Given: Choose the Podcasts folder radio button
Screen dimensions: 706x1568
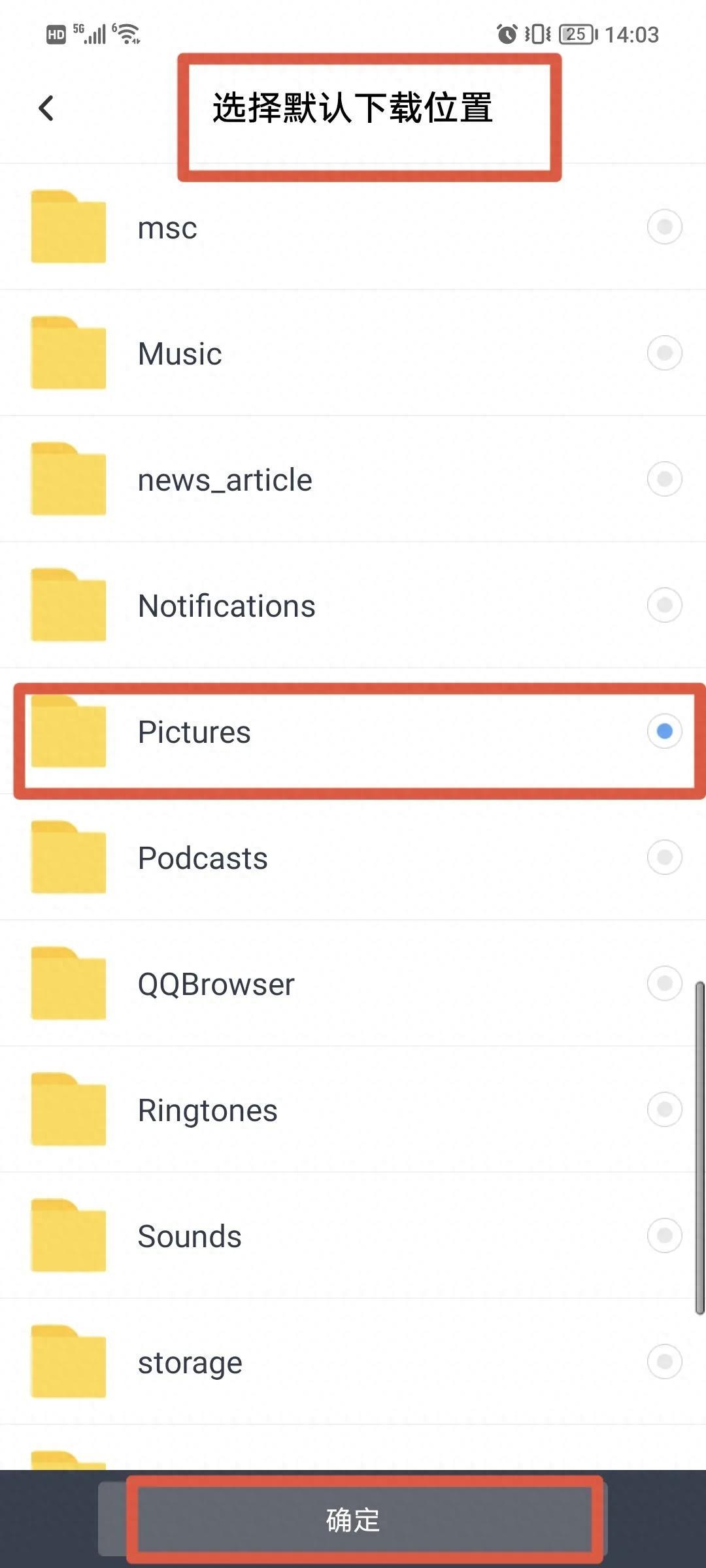Looking at the screenshot, I should [664, 857].
